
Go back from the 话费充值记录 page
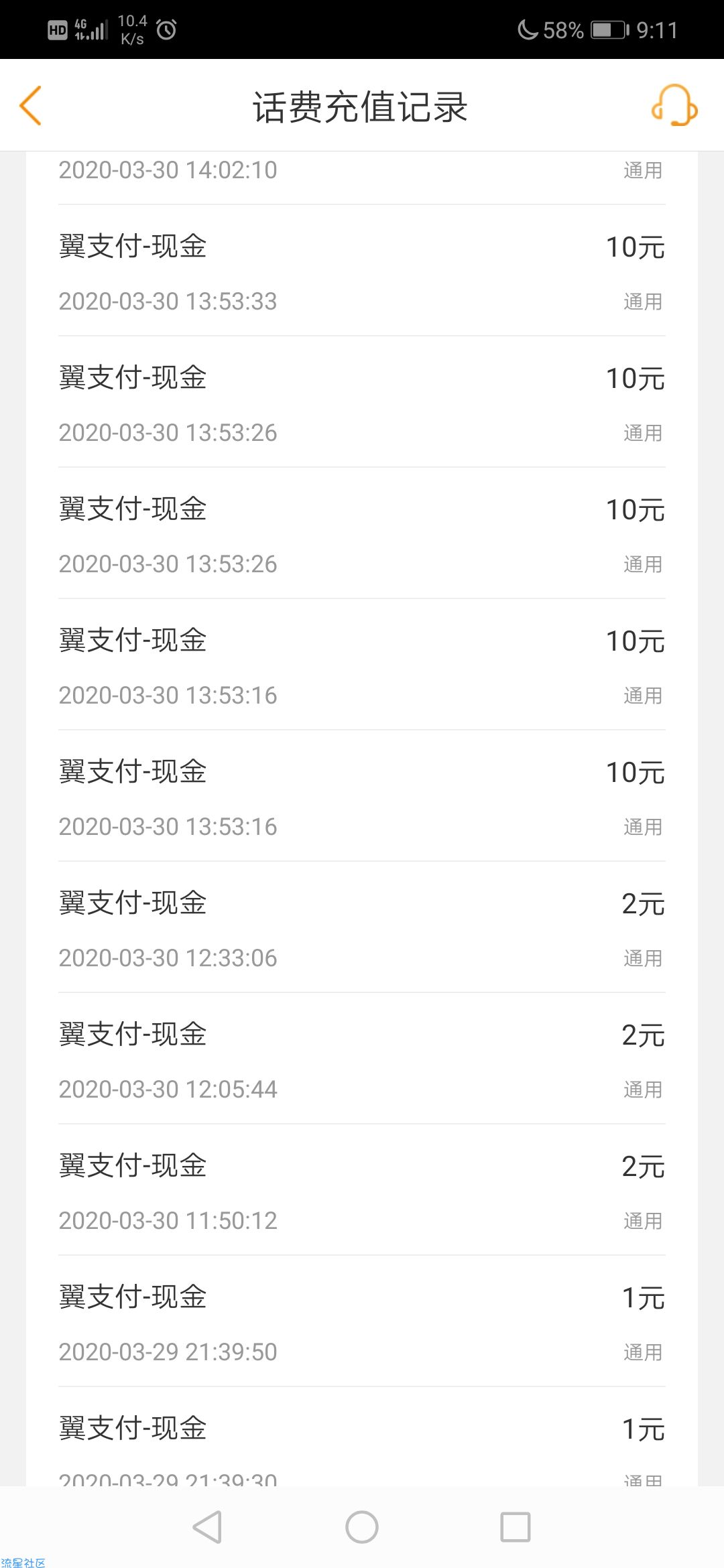(x=31, y=105)
